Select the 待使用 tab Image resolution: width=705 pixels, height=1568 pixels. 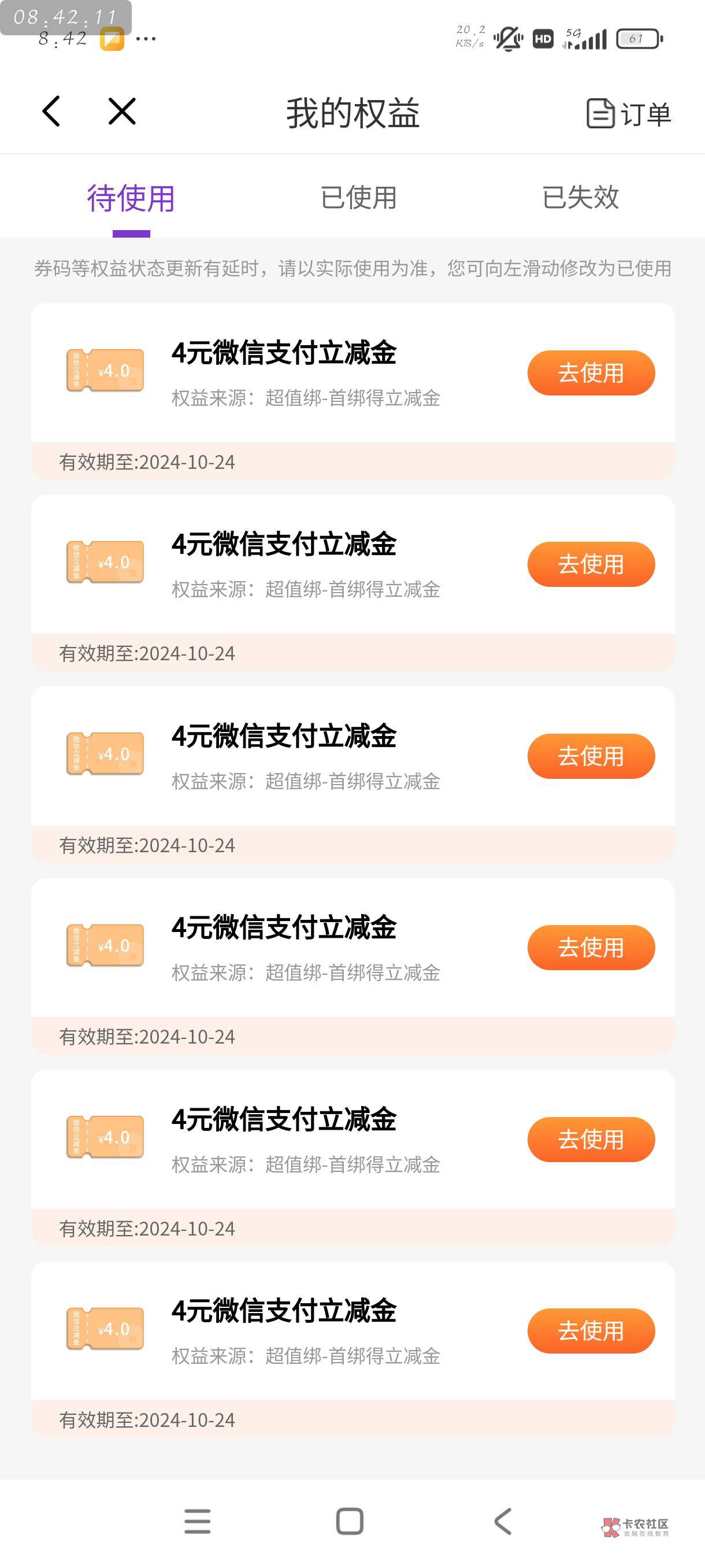click(x=131, y=199)
